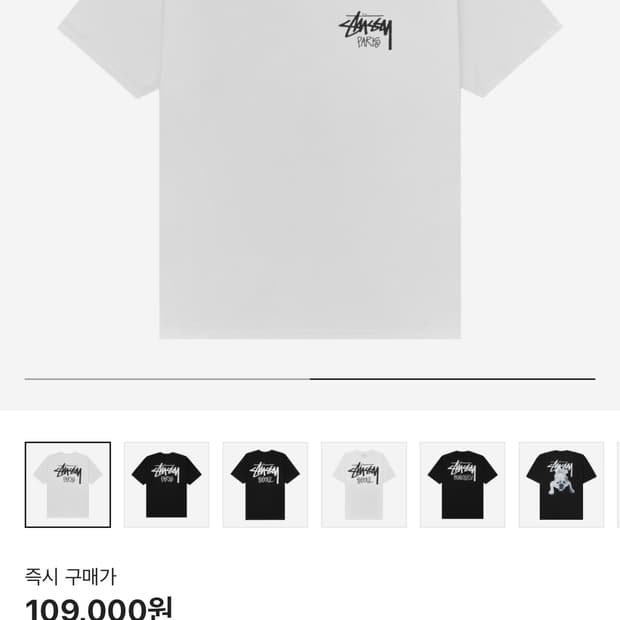Screen dimensions: 620x620
Task: Choose the black tee with the bulldog print
Action: coord(561,484)
